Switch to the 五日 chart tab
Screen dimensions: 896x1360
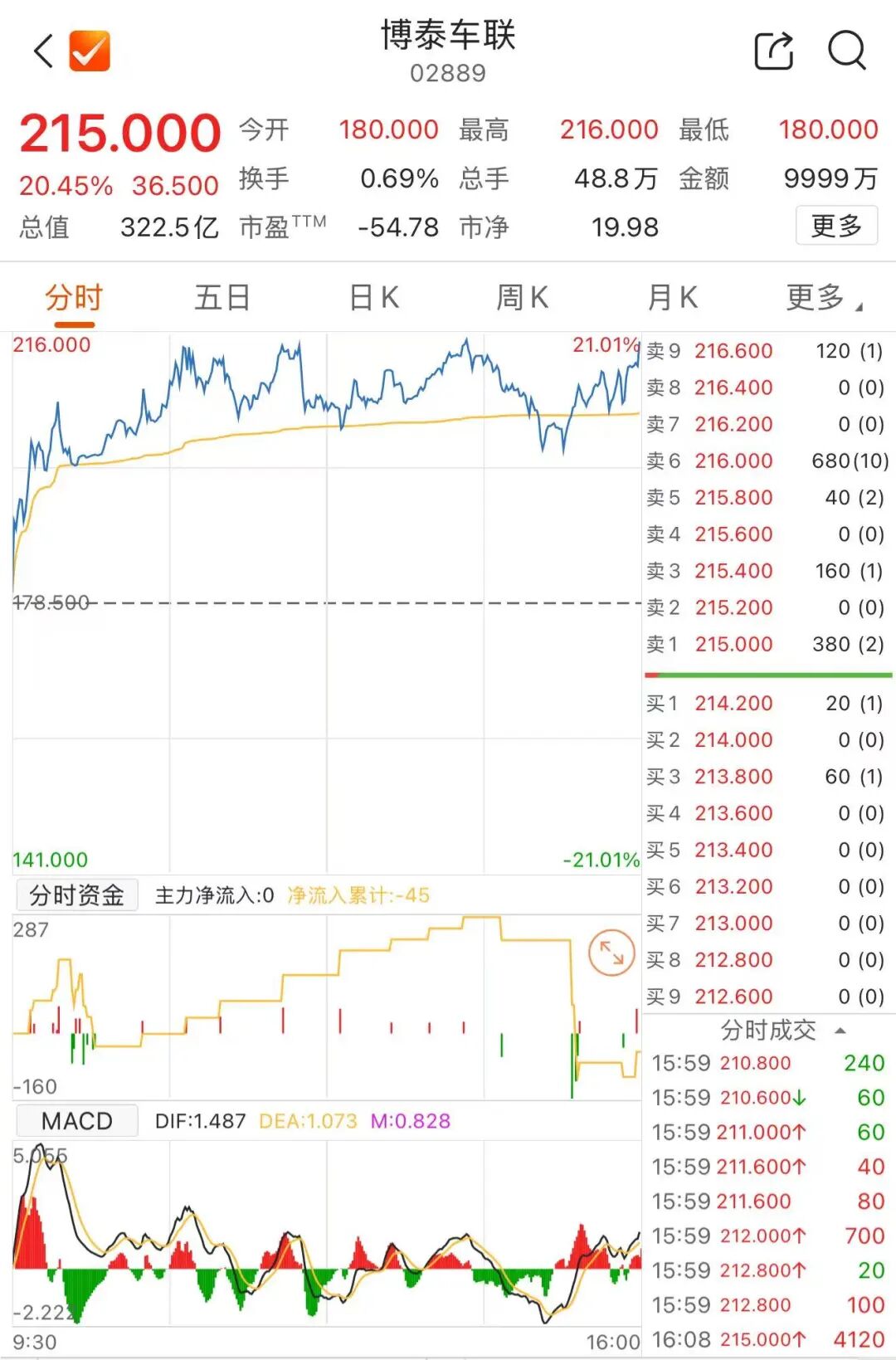[222, 298]
